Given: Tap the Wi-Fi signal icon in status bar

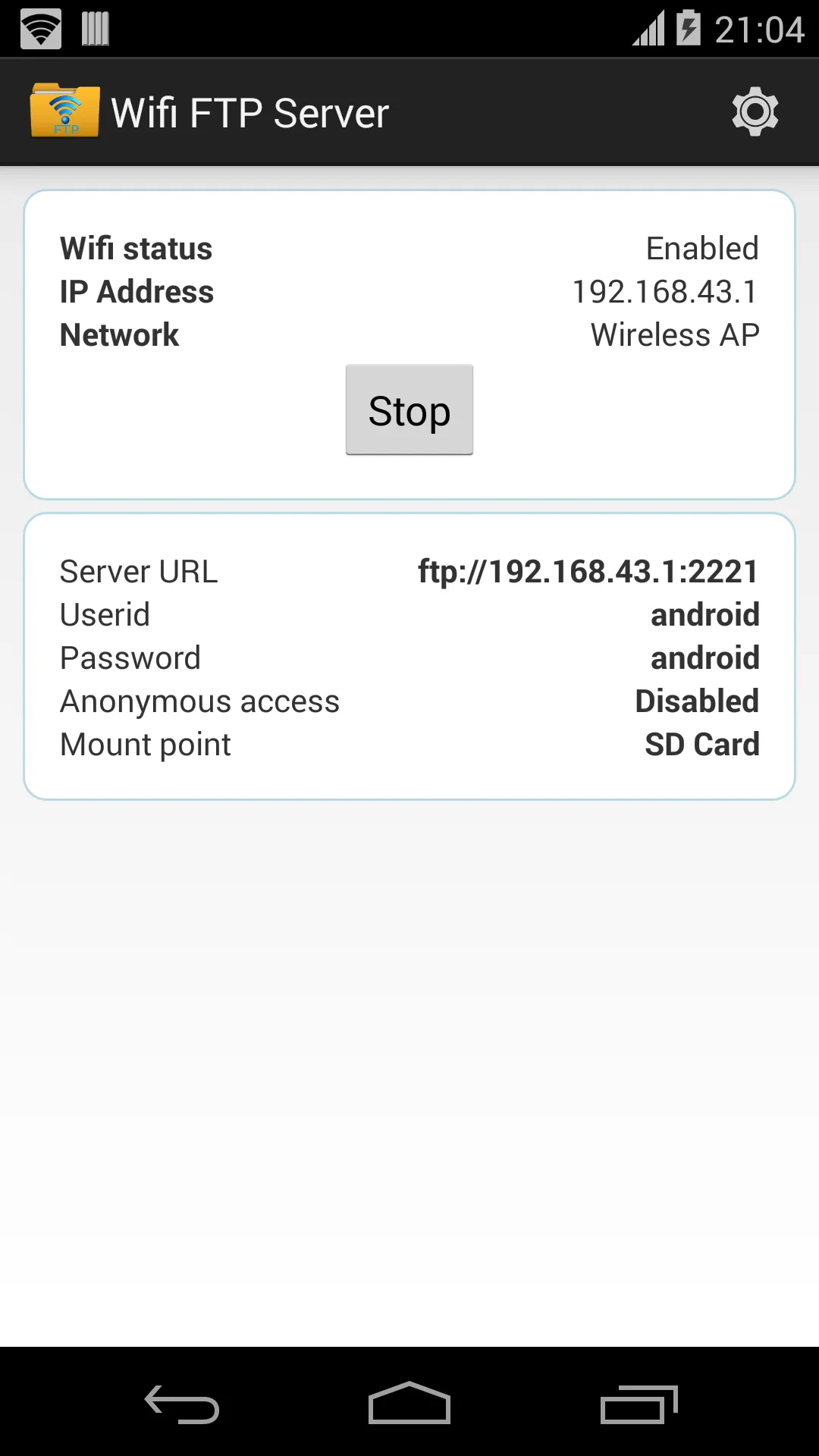Looking at the screenshot, I should coord(39,29).
